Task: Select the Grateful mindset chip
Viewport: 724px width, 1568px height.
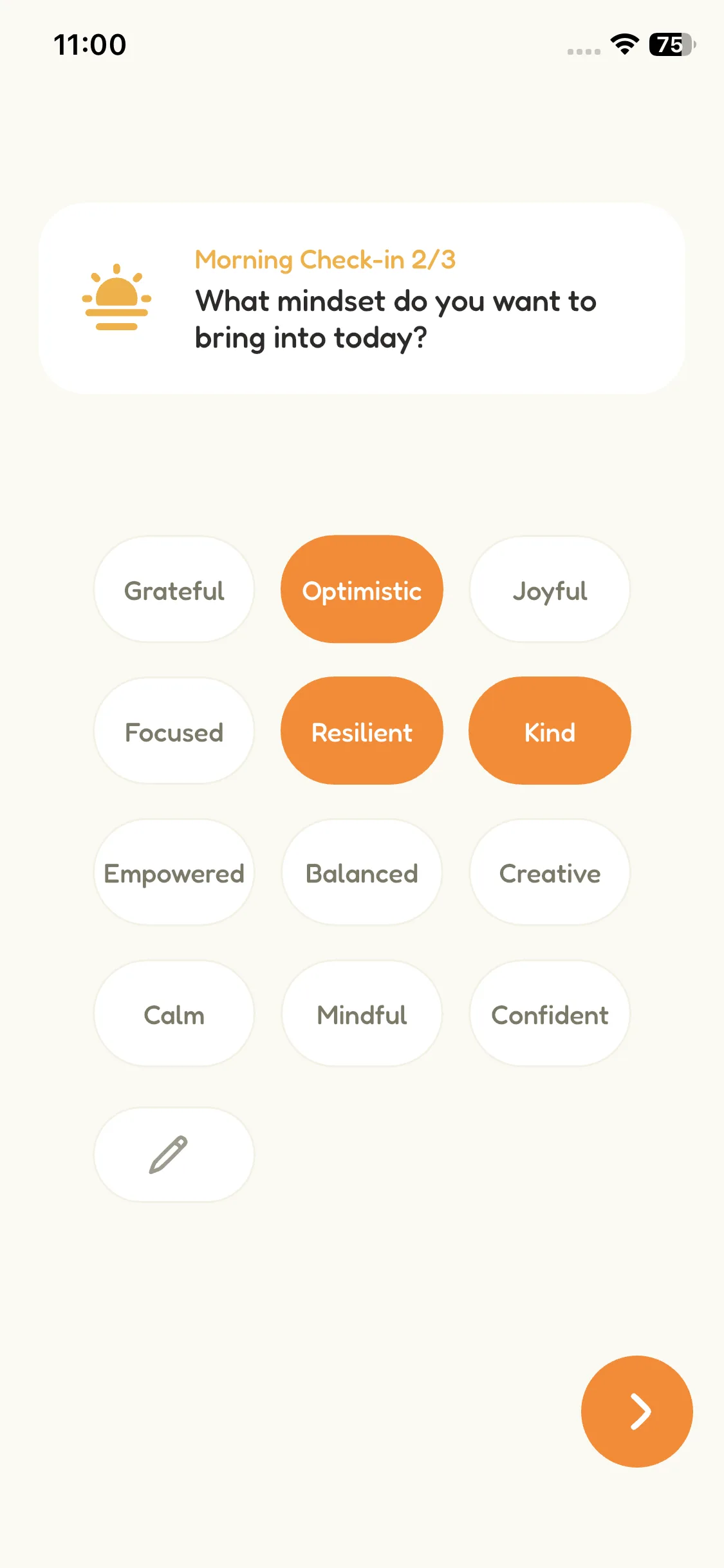Action: [x=174, y=590]
